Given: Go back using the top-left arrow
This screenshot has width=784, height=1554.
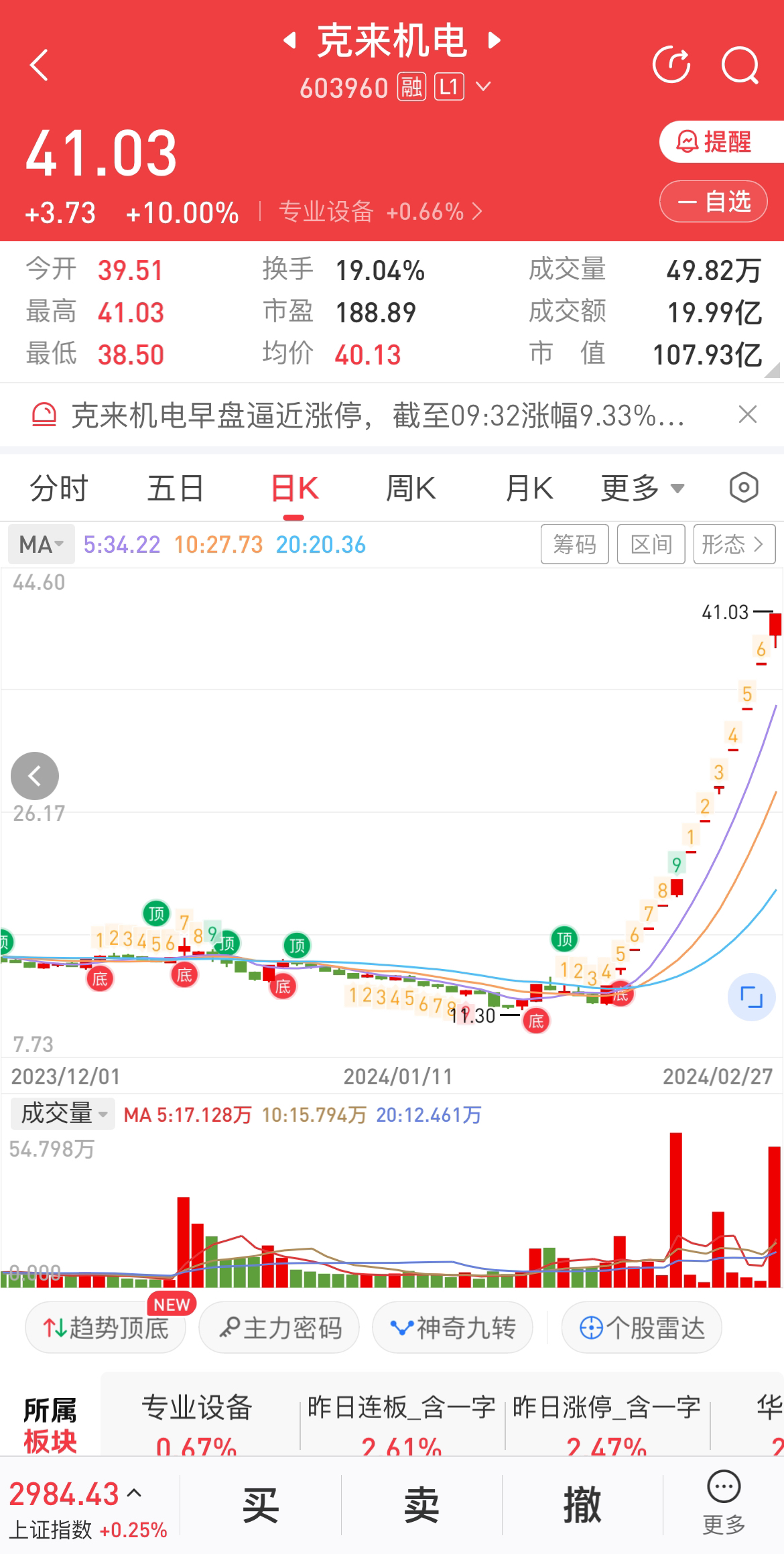Looking at the screenshot, I should (40, 66).
